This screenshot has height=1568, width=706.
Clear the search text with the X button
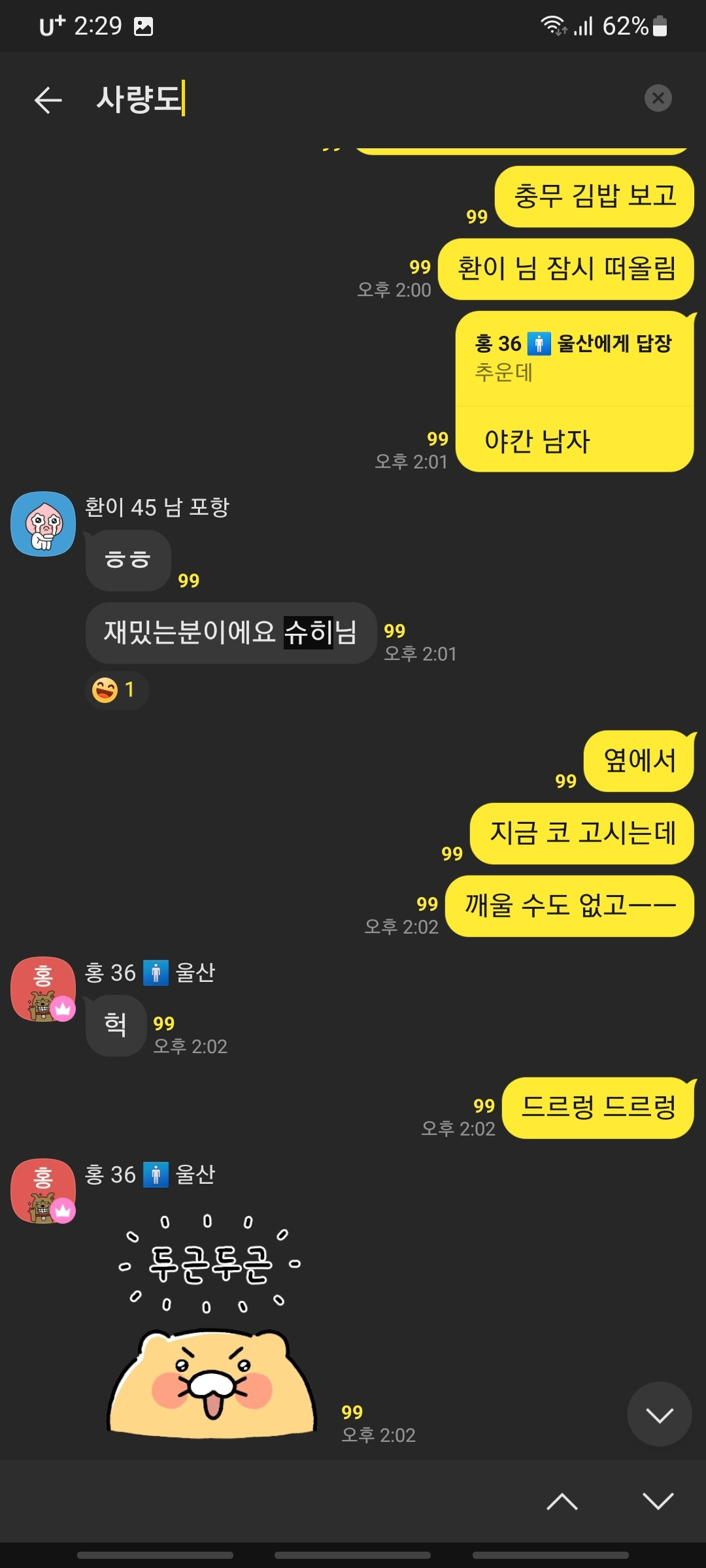coord(658,98)
